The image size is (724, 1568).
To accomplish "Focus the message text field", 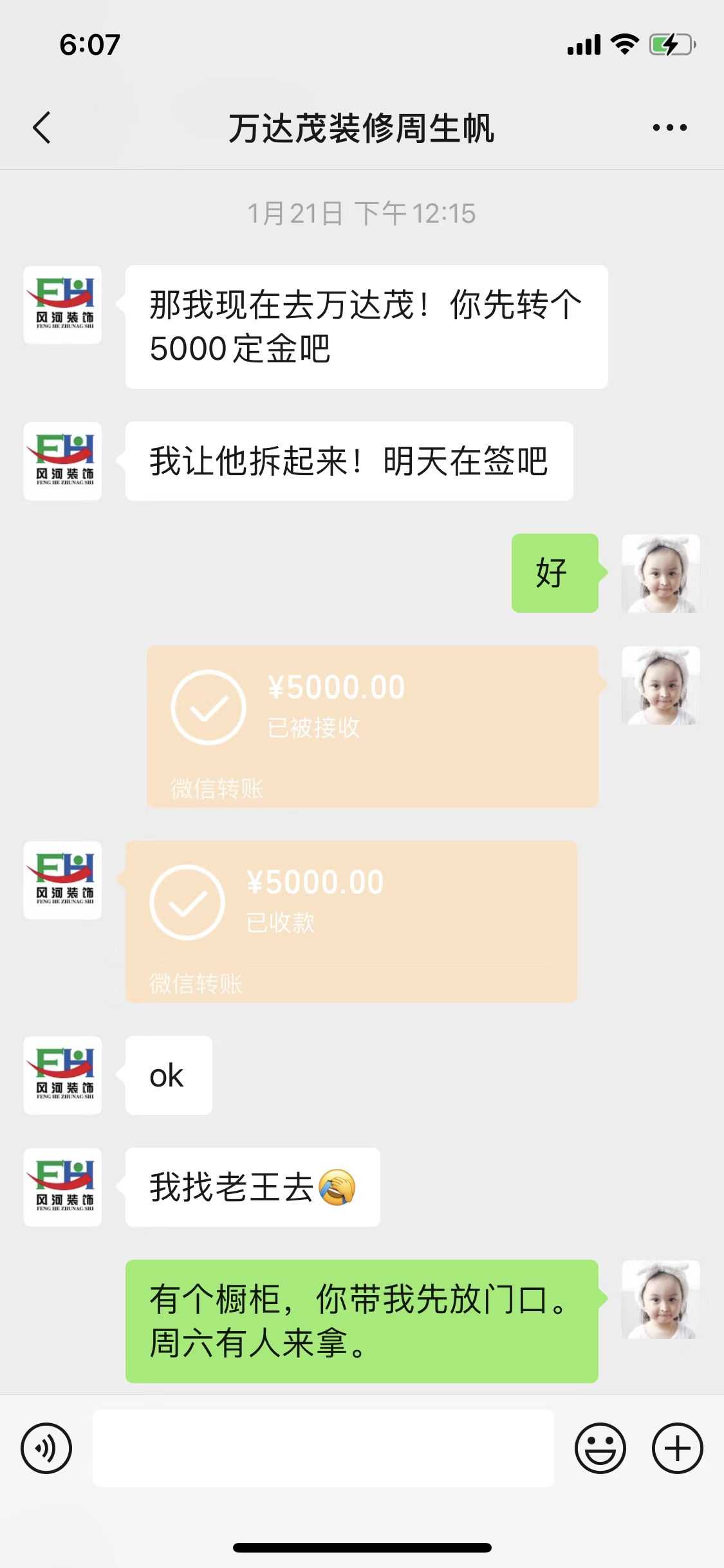I will coord(323,1448).
